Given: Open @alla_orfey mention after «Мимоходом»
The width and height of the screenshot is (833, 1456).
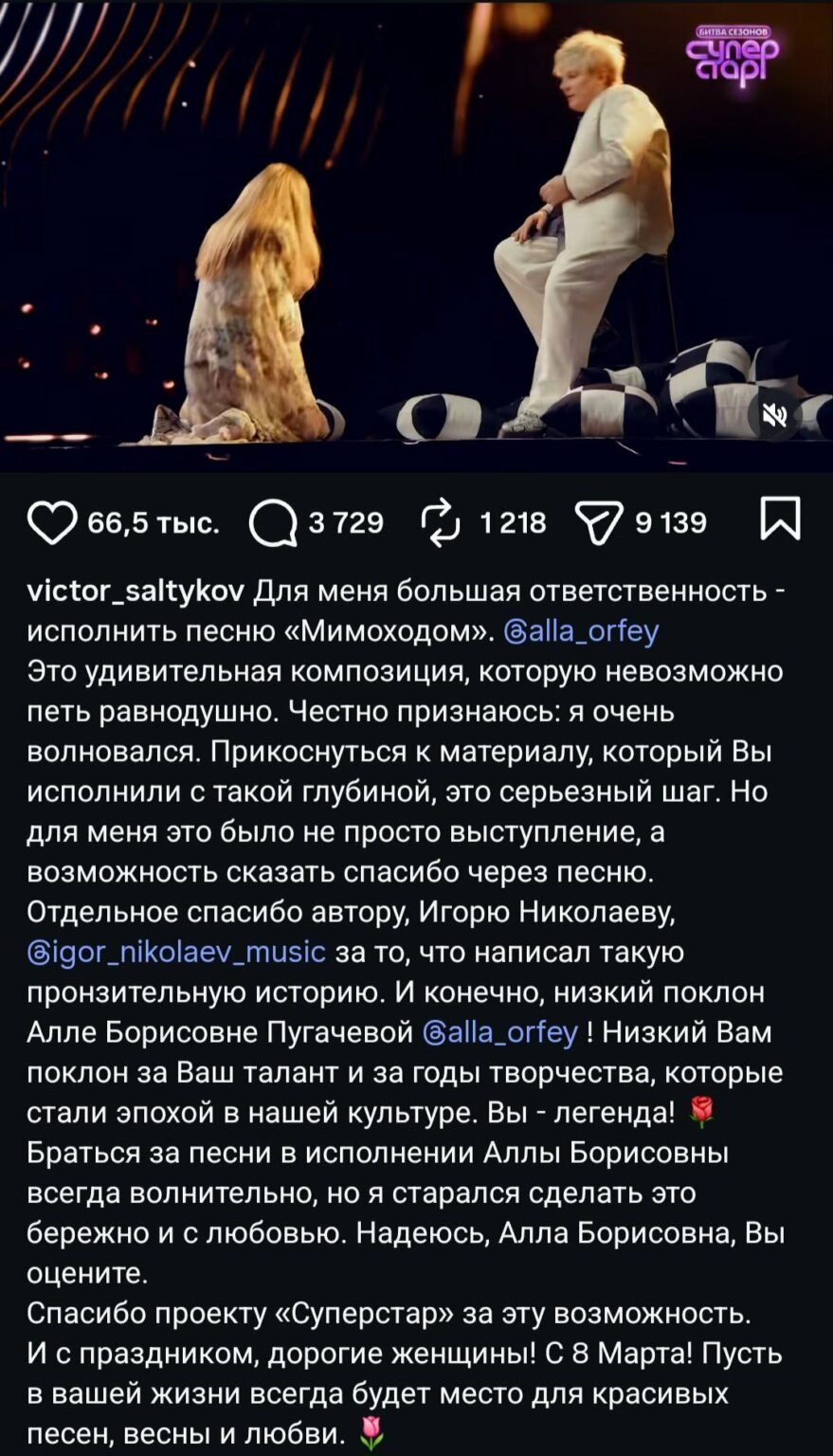Looking at the screenshot, I should (581, 631).
